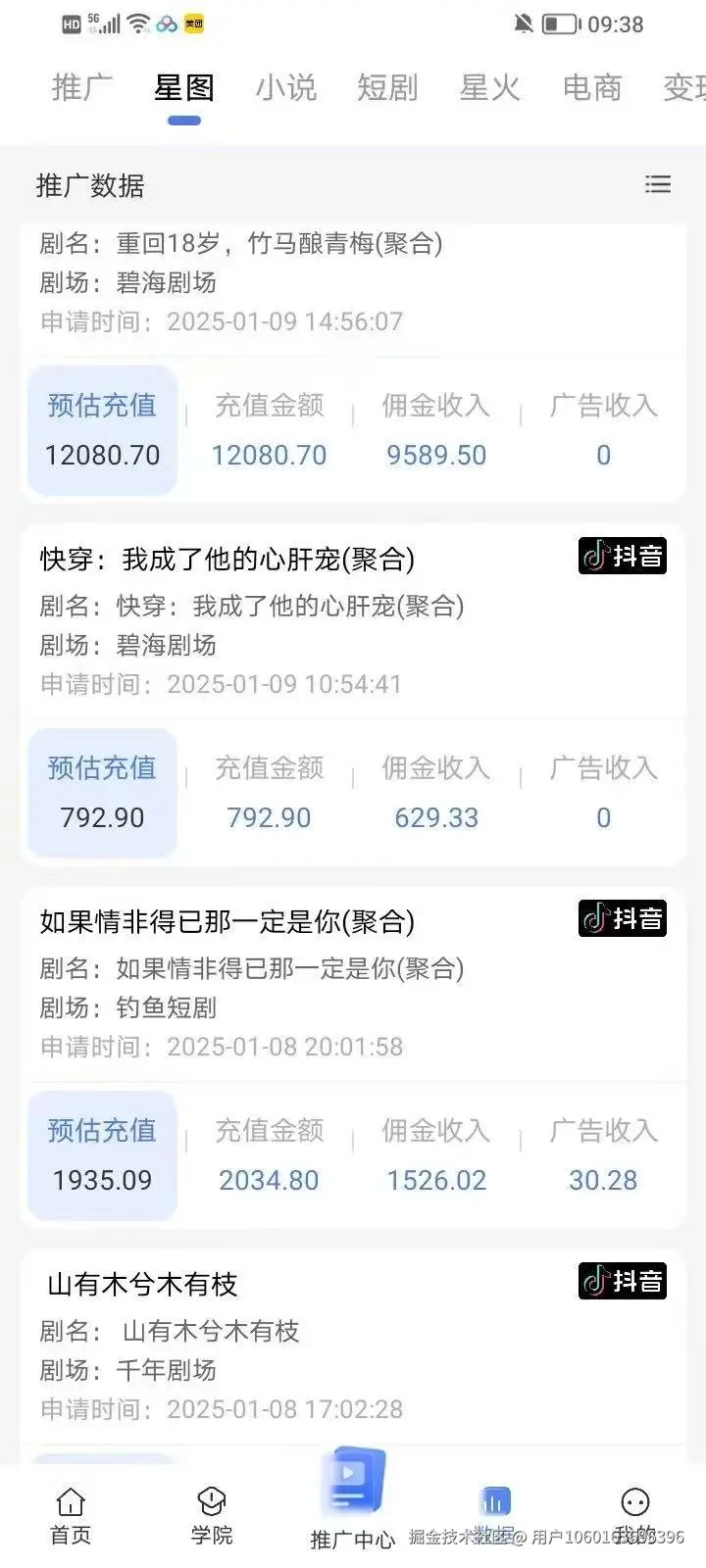Switch to the 星火 tab
This screenshot has height=1568, width=706.
point(489,88)
